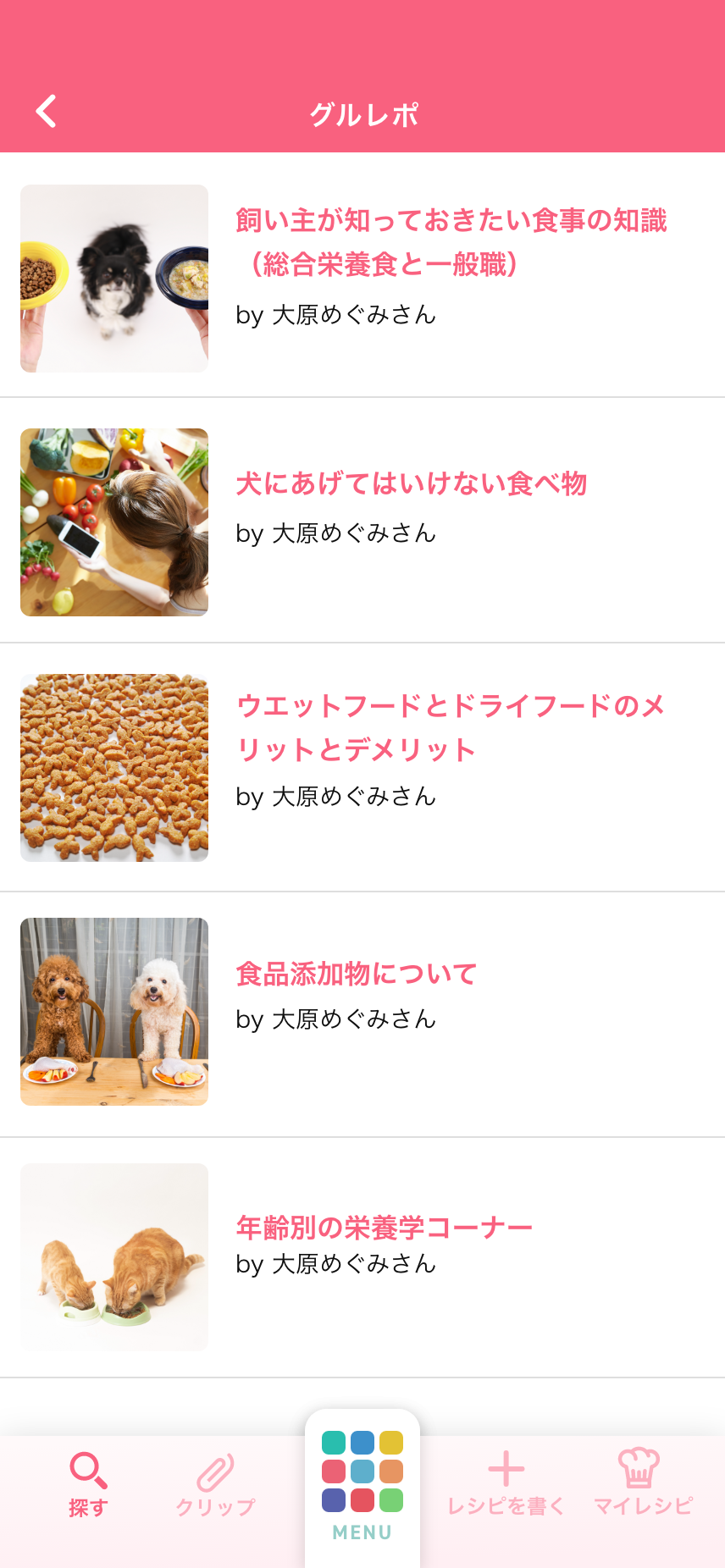
Task: Switch to the クリップ tab
Action: pos(215,1485)
